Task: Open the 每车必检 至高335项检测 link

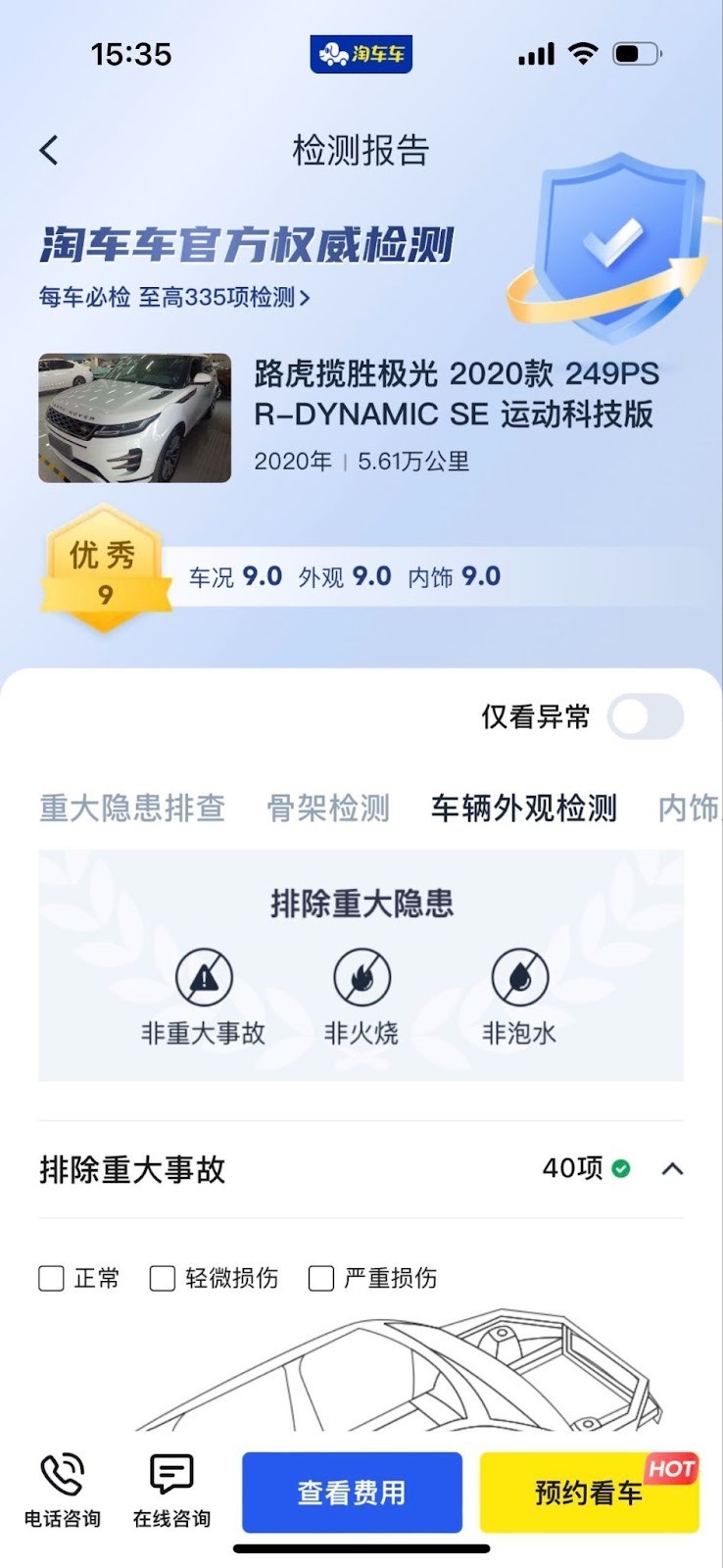Action: (x=174, y=297)
